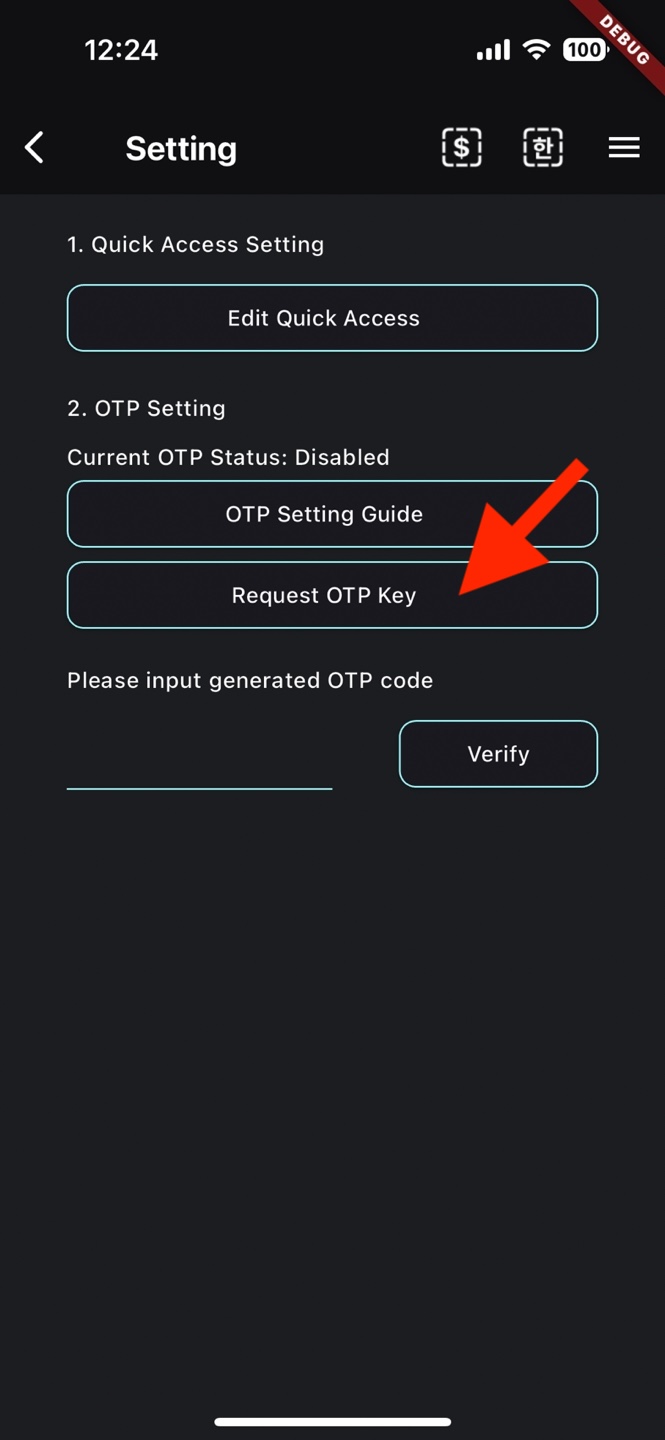
Task: Open the hamburger menu
Action: coord(624,148)
